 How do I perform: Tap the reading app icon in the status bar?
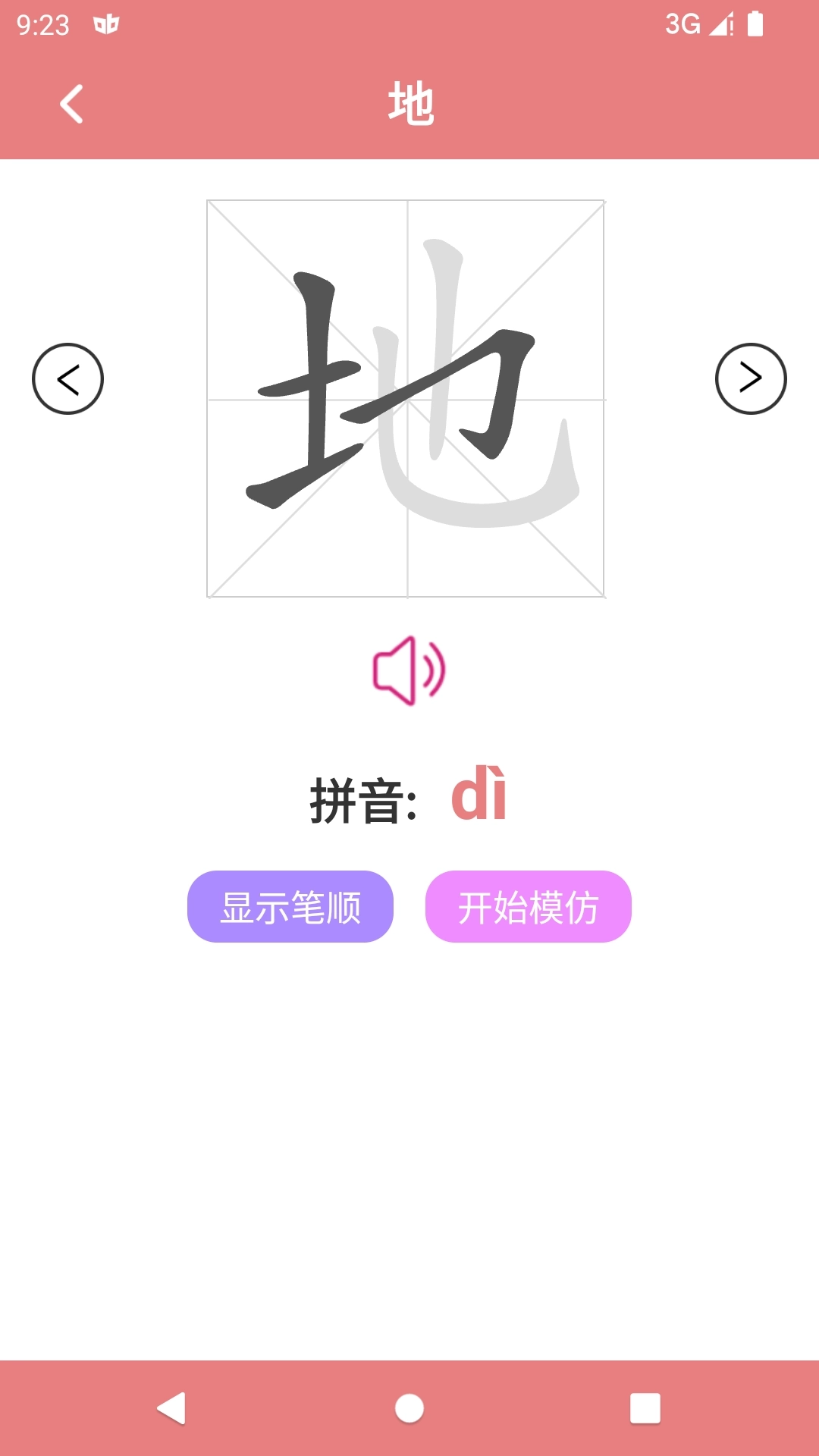click(105, 24)
